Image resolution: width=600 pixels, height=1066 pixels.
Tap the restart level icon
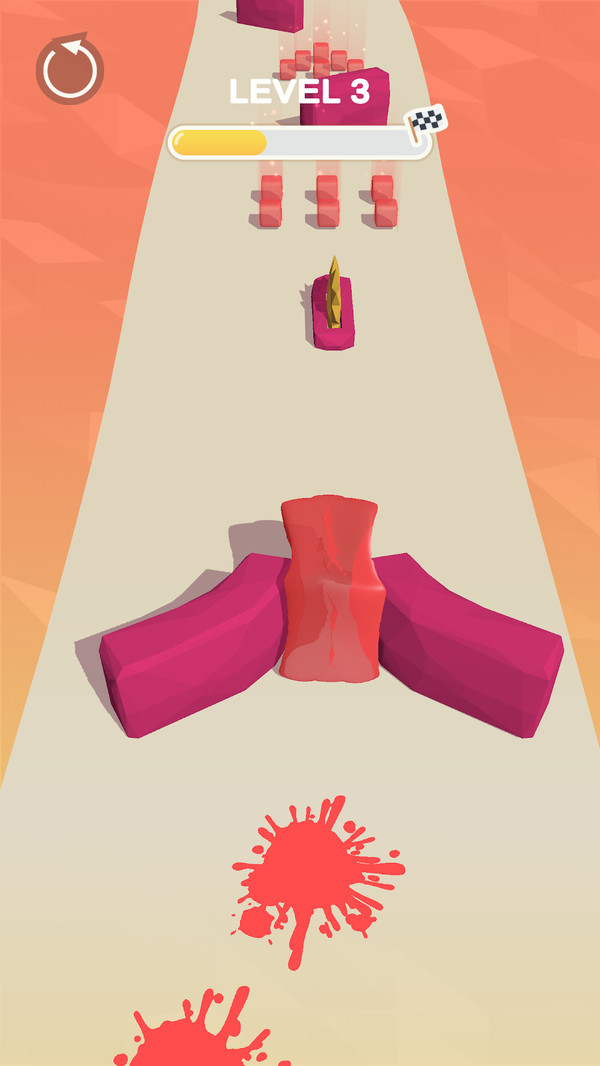tap(70, 70)
